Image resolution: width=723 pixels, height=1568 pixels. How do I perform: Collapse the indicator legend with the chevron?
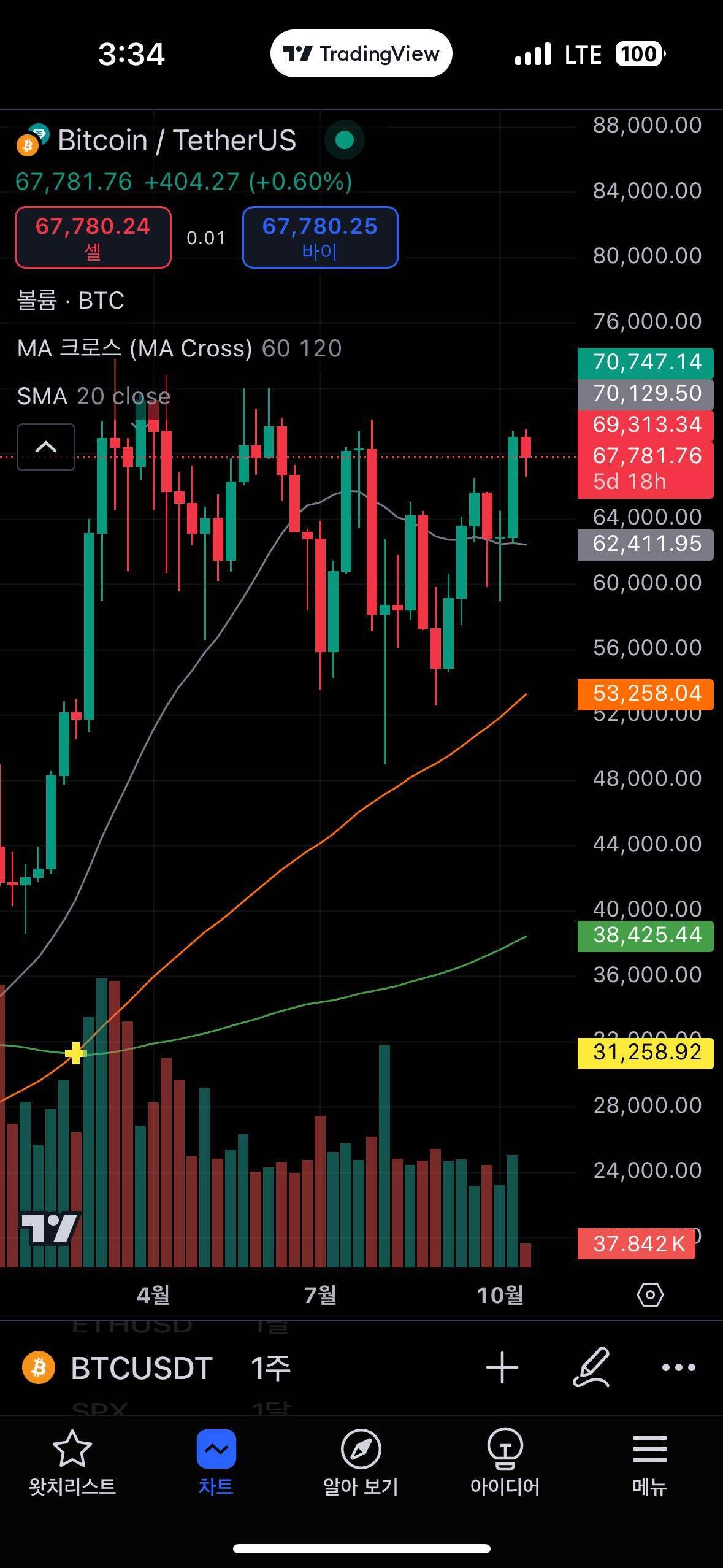pyautogui.click(x=46, y=447)
